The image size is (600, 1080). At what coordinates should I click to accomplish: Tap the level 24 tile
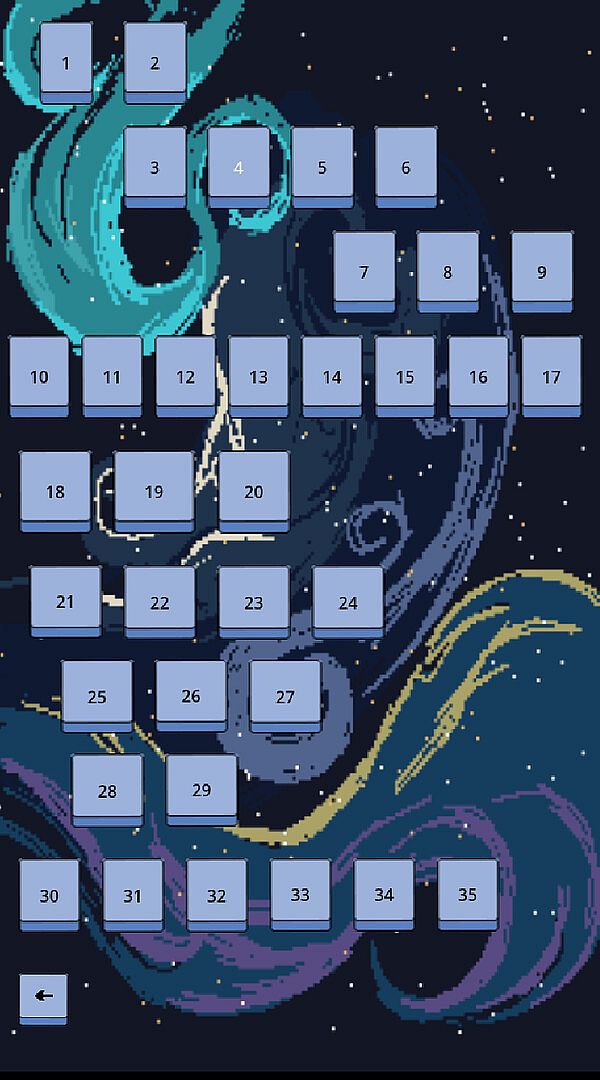[x=348, y=602]
